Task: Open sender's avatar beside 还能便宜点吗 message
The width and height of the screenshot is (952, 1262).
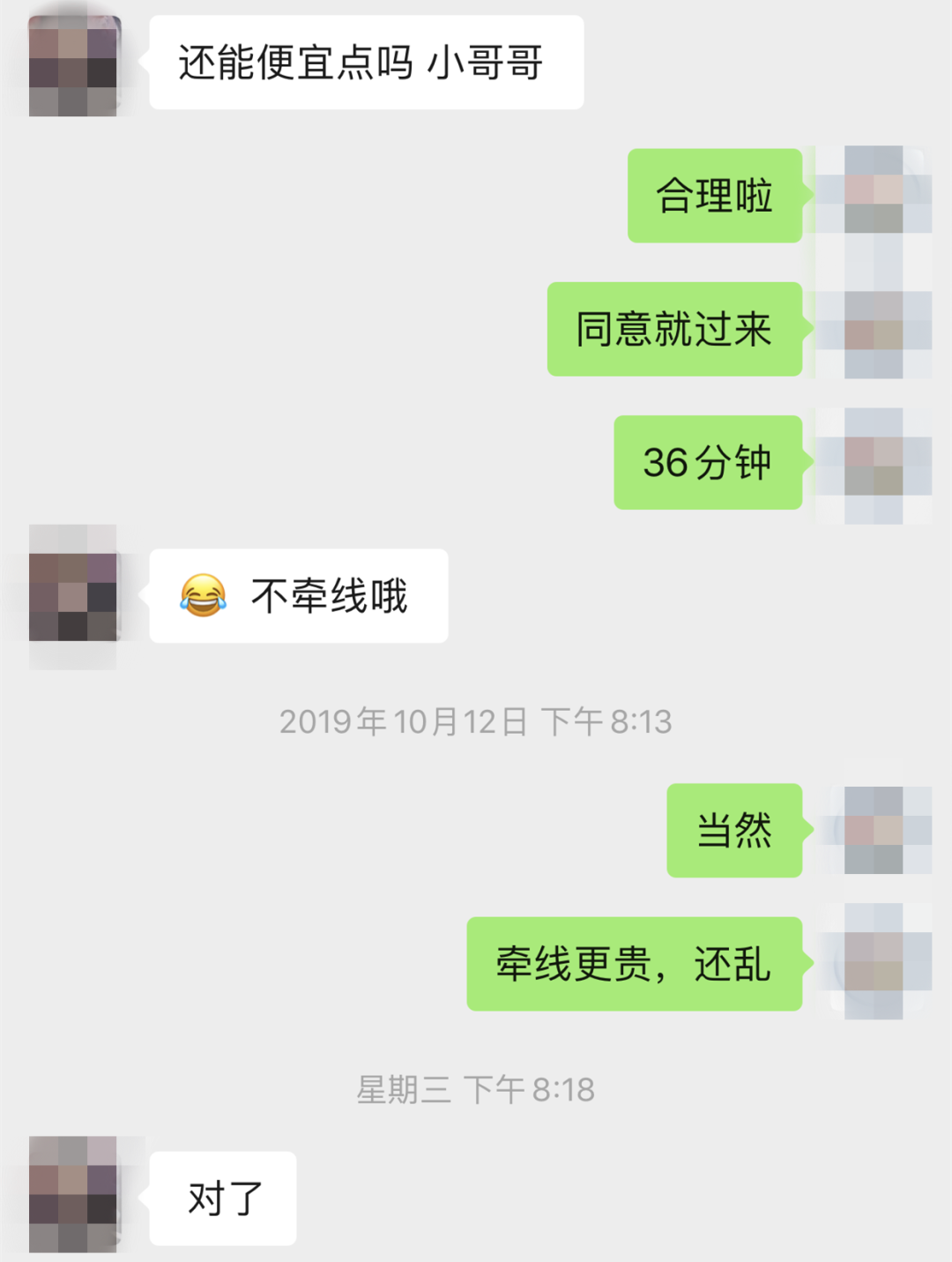Action: (73, 65)
